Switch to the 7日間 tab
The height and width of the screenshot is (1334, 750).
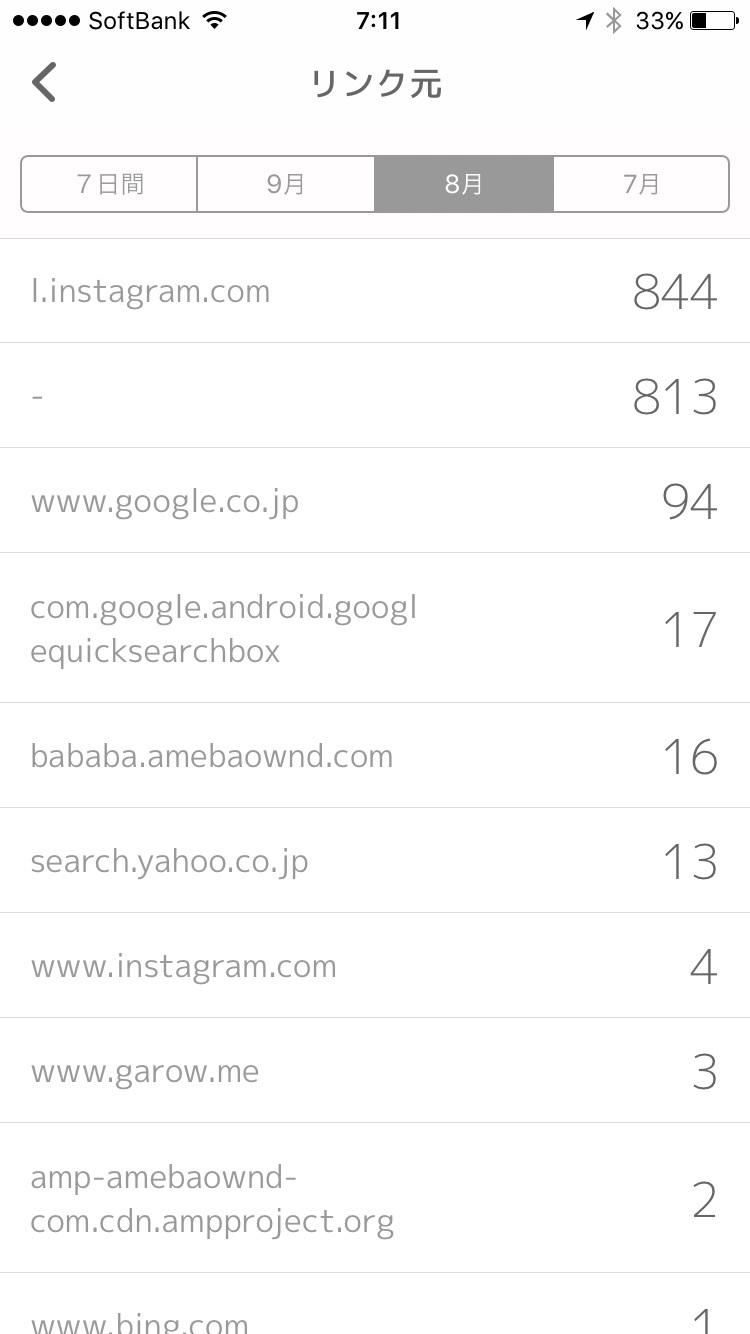pyautogui.click(x=109, y=184)
